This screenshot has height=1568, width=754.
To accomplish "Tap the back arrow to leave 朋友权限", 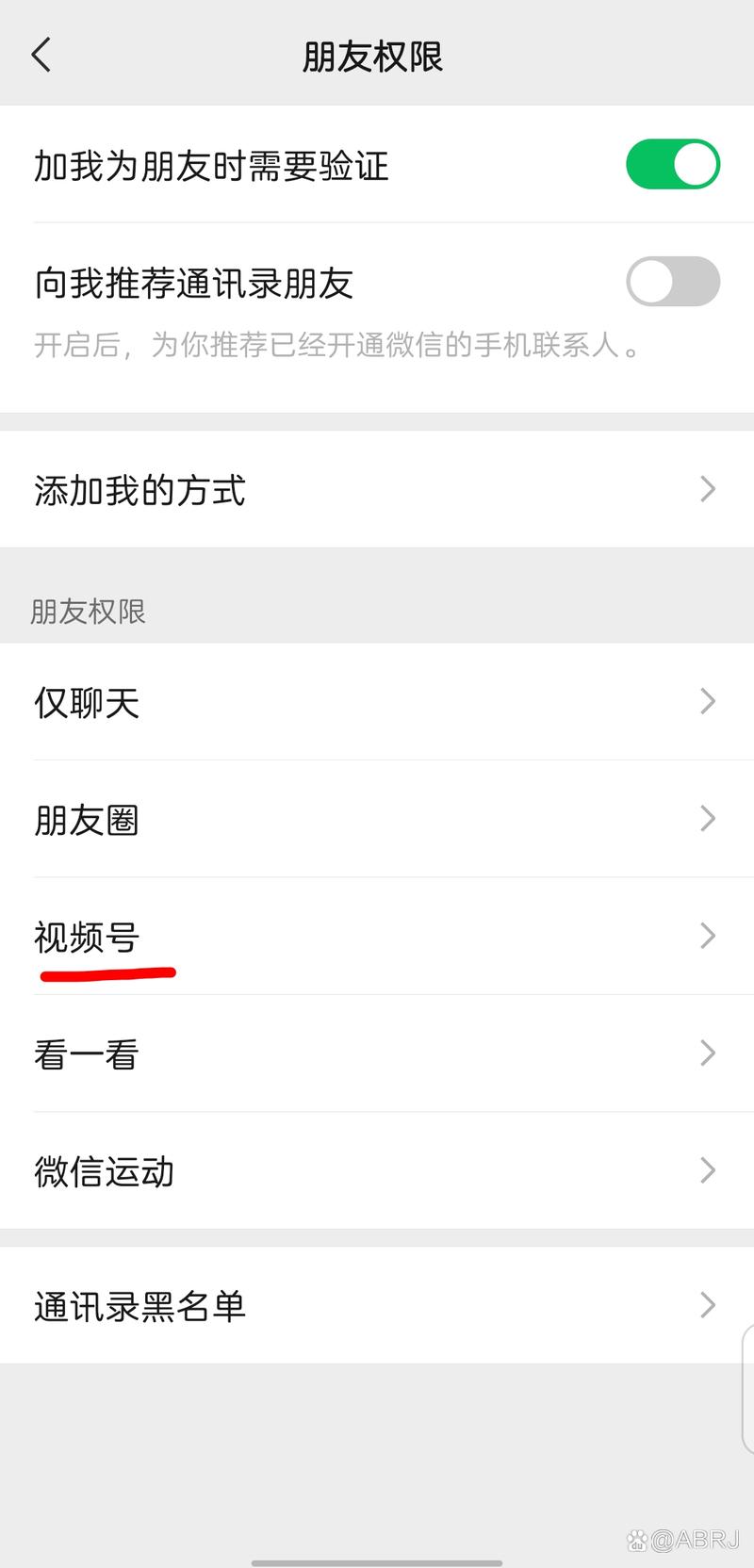I will coord(41,56).
